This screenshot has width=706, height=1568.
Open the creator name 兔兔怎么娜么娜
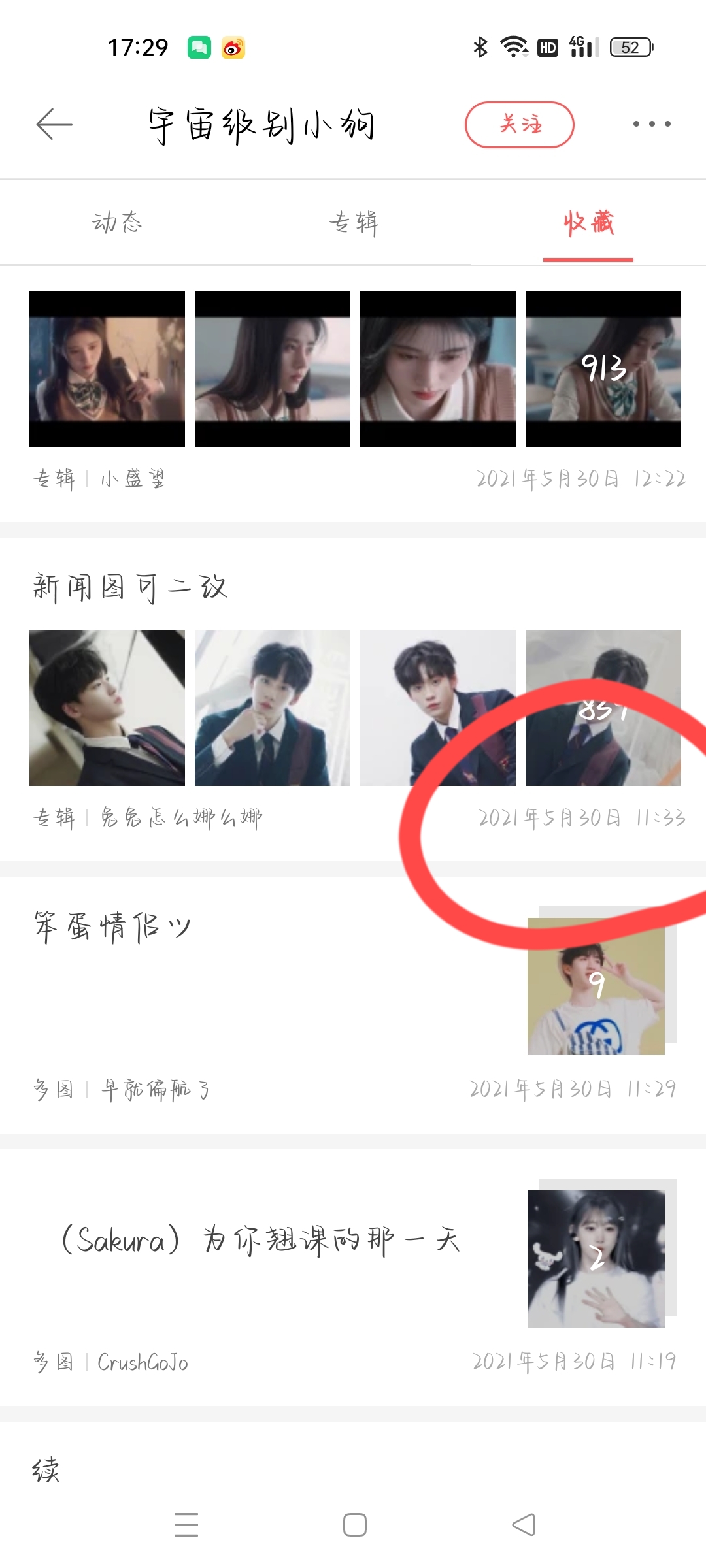pos(181,817)
